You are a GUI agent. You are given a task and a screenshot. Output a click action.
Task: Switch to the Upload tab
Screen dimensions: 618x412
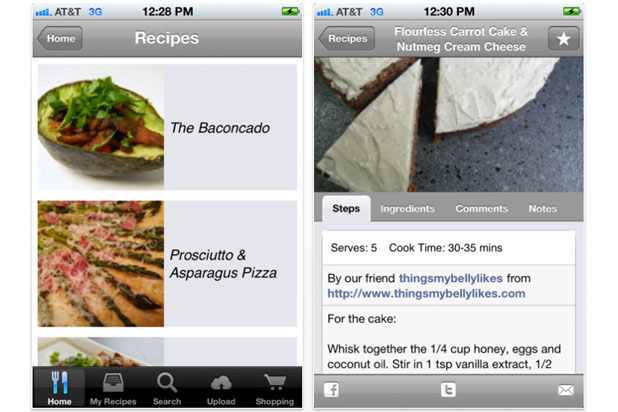220,389
